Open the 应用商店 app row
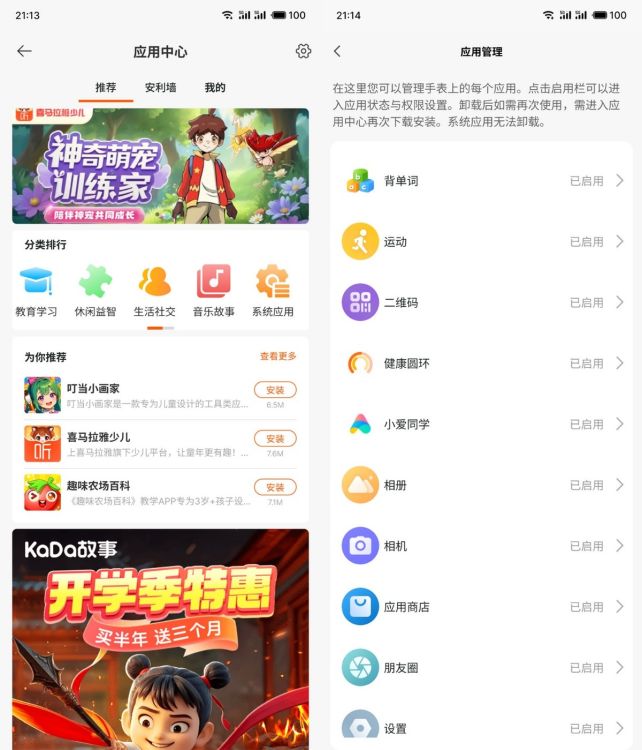The image size is (642, 750). [481, 607]
